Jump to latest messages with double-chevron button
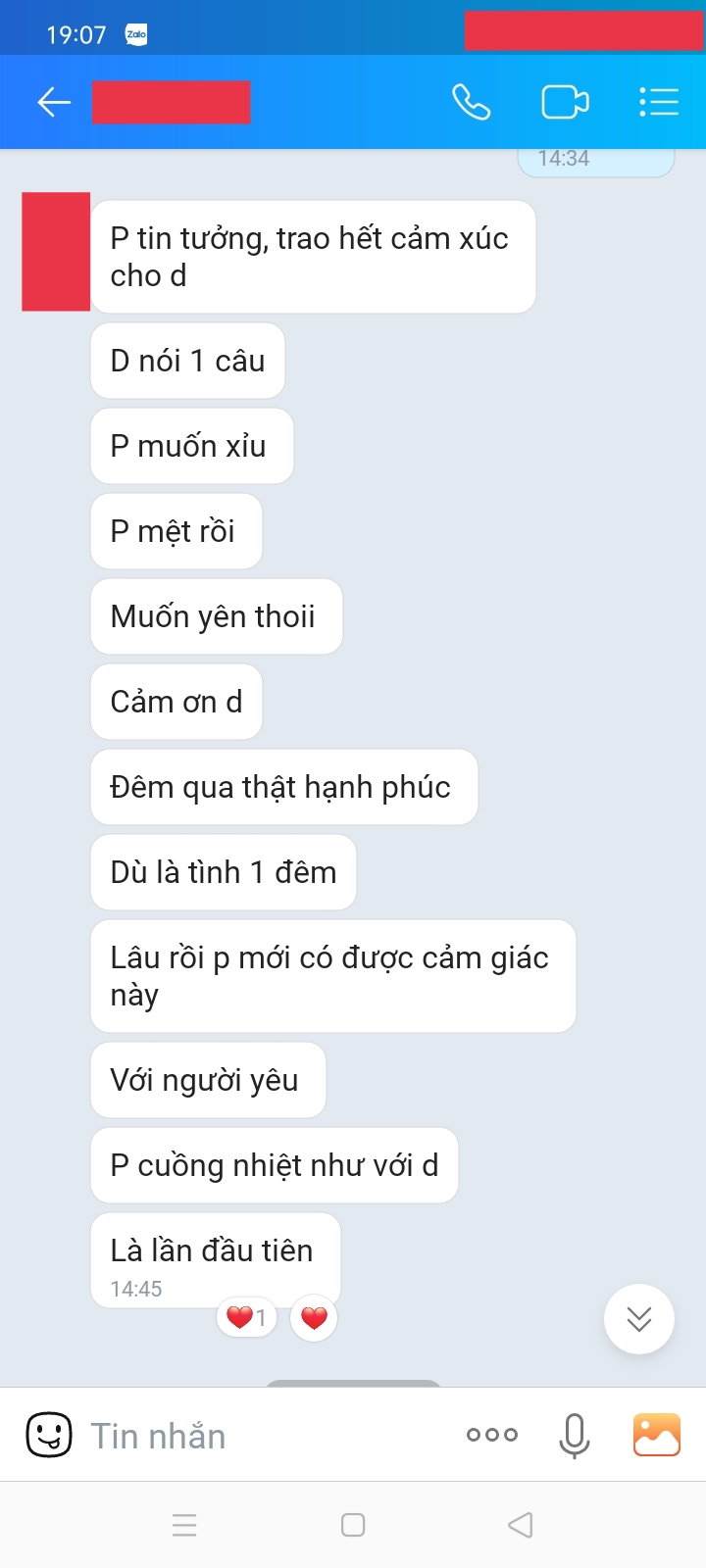 (639, 1319)
